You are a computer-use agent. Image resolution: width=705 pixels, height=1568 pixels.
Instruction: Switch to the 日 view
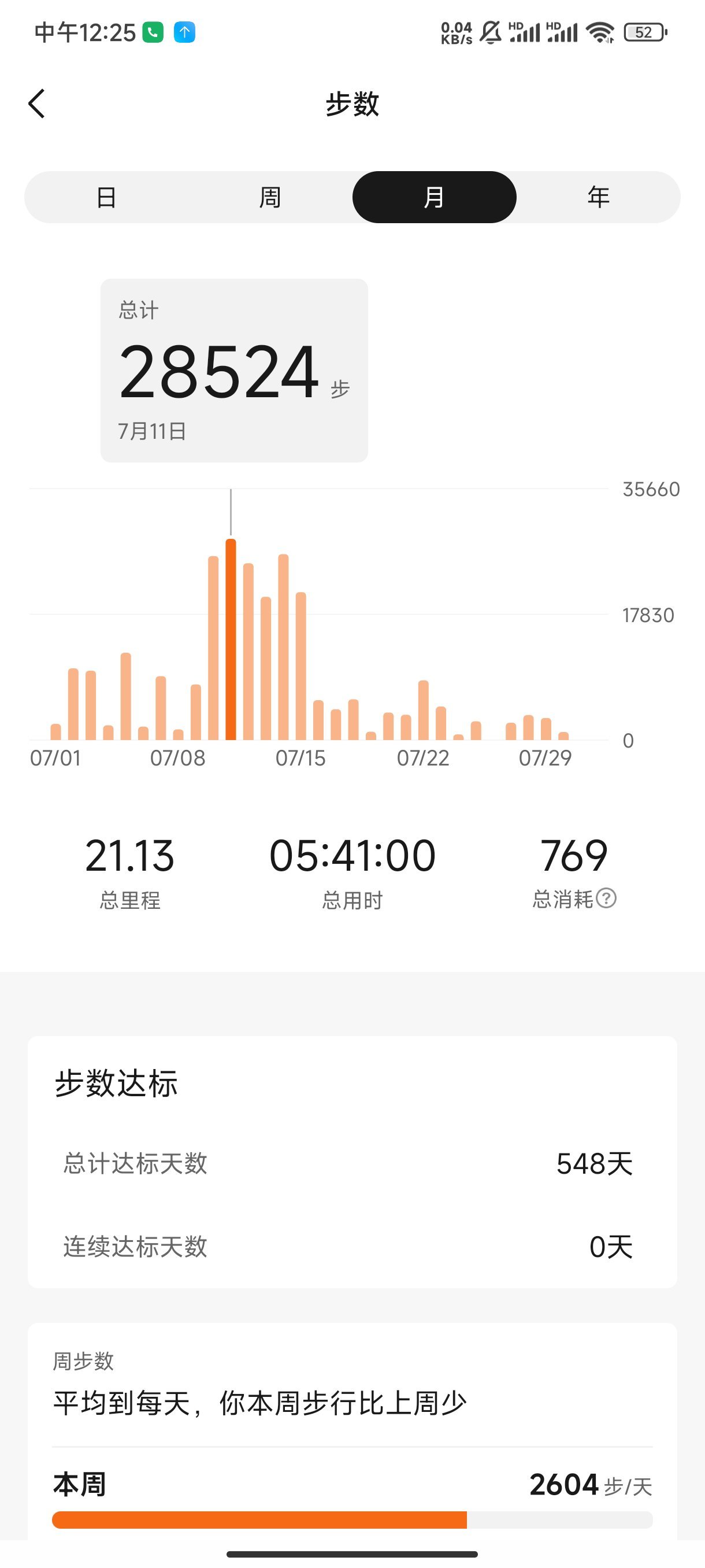pos(106,197)
